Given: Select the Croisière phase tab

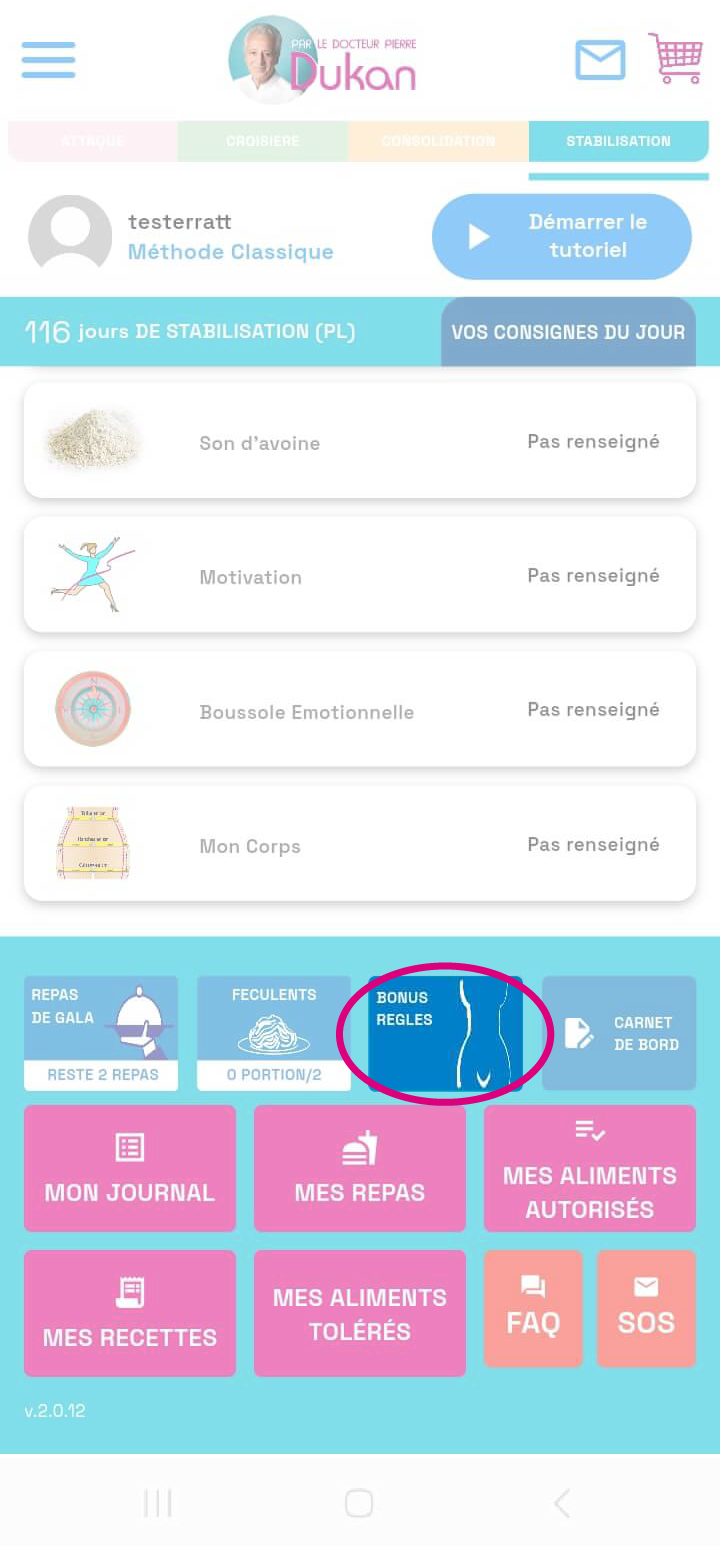Looking at the screenshot, I should [262, 141].
